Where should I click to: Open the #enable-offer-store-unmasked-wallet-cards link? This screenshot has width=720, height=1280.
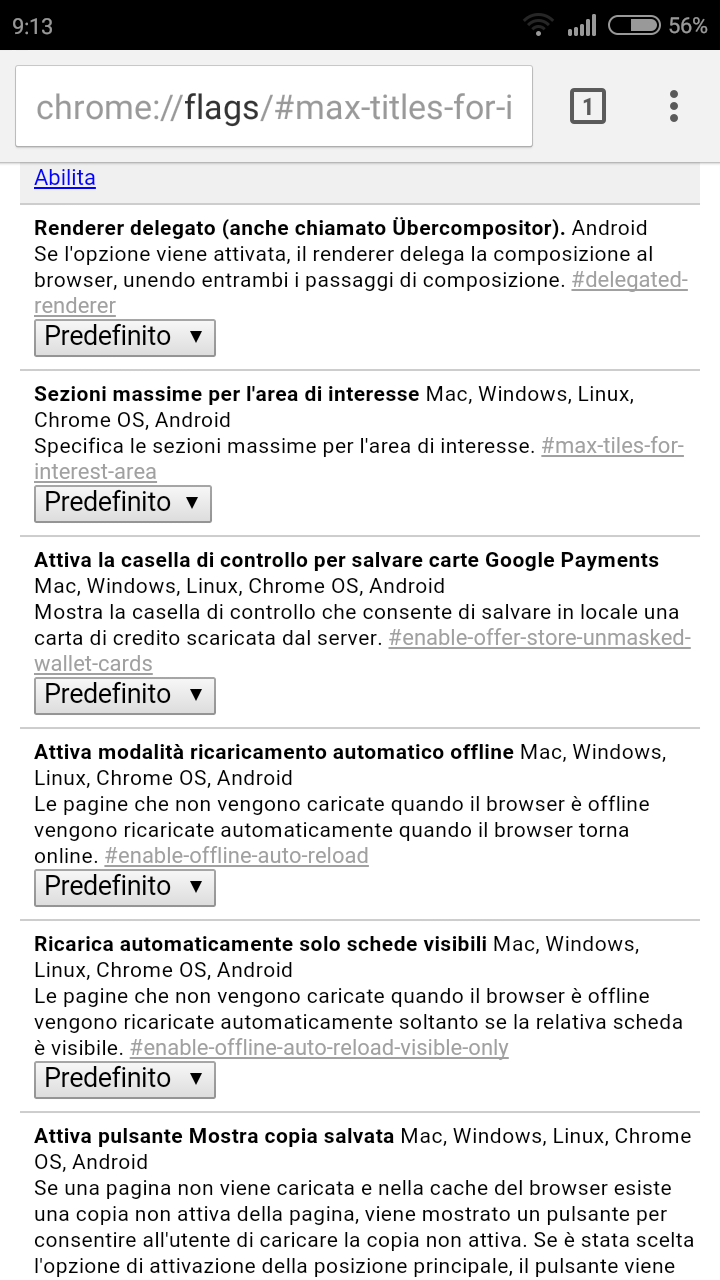[539, 639]
